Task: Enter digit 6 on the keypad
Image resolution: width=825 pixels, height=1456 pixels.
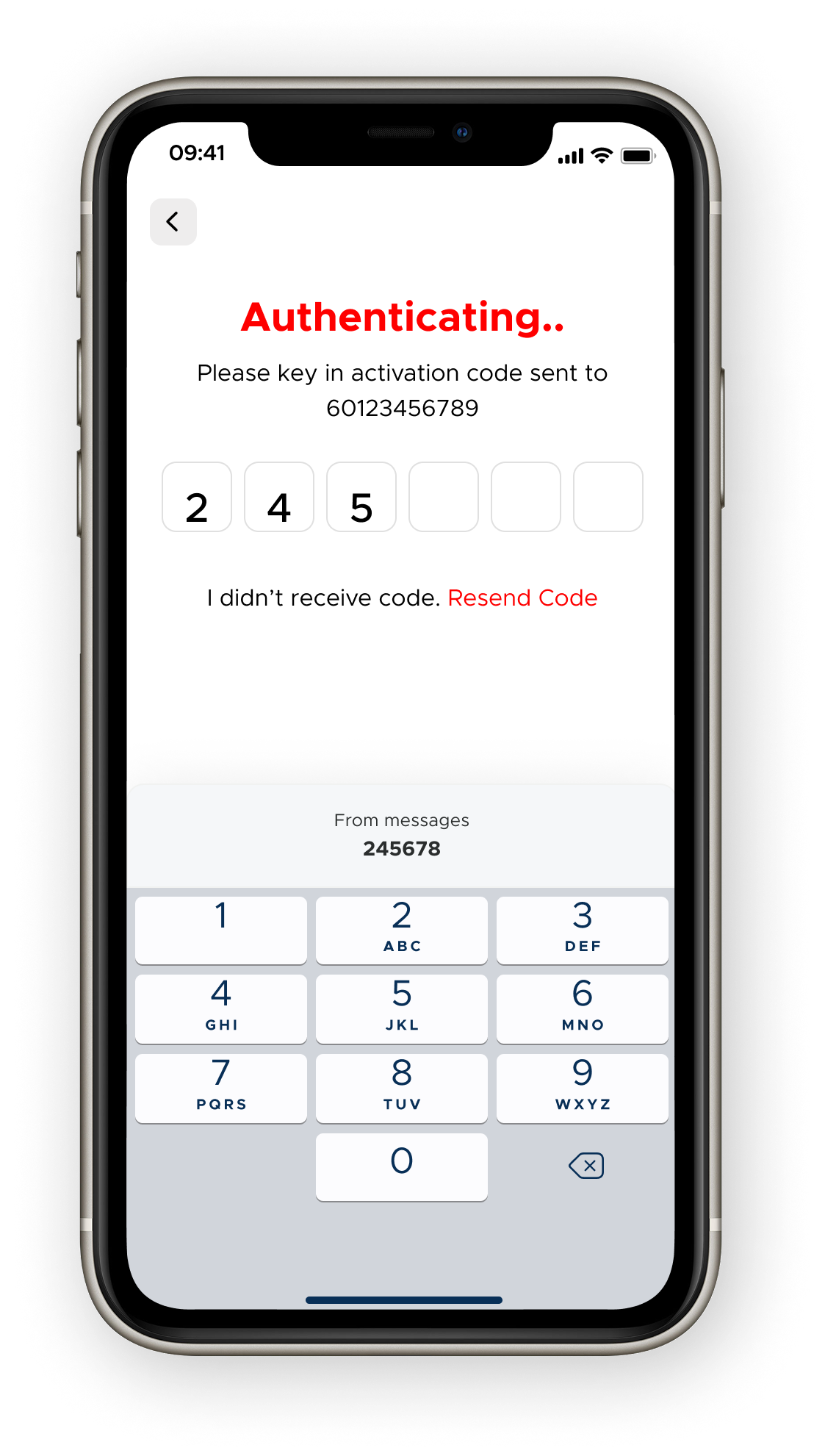Action: coord(582,1008)
